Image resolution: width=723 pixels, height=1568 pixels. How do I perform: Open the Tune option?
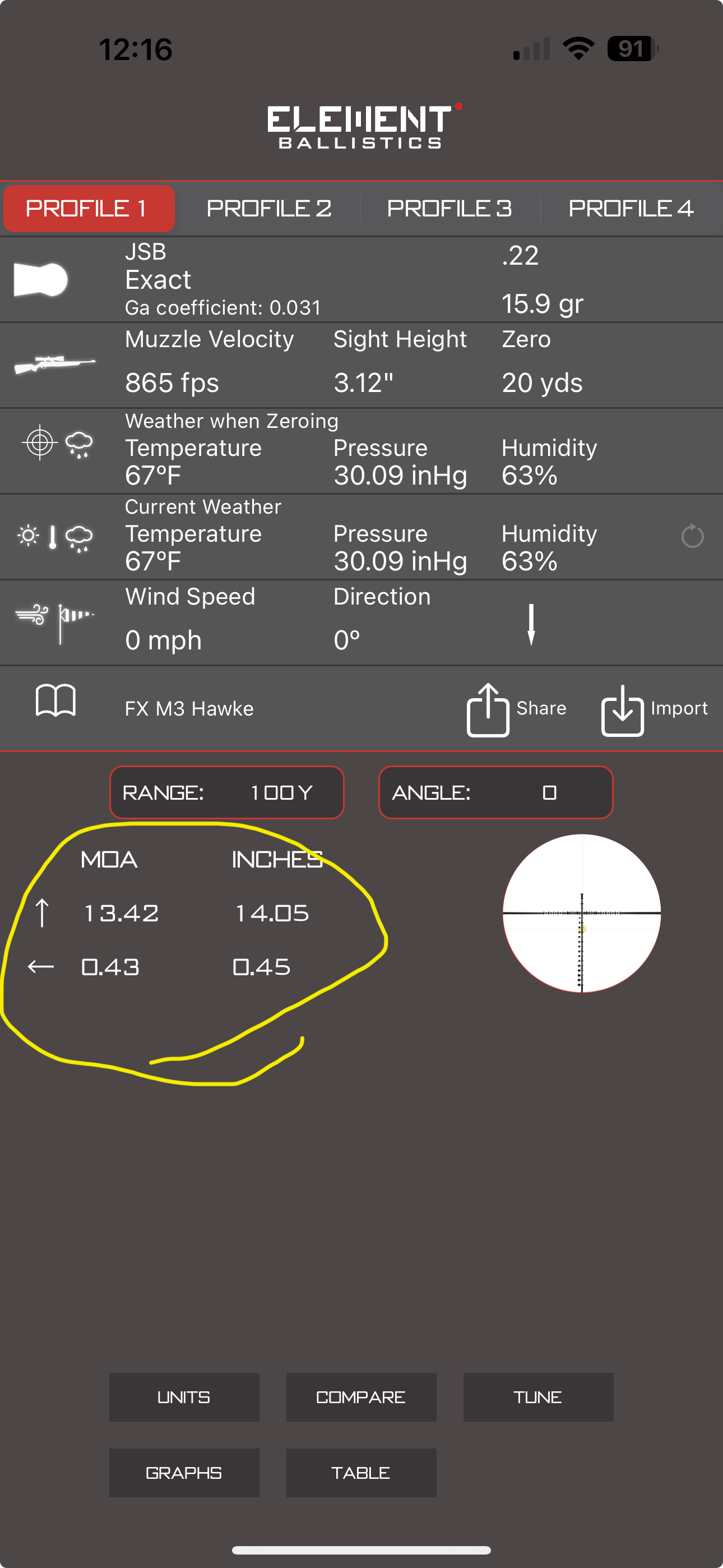point(539,1397)
